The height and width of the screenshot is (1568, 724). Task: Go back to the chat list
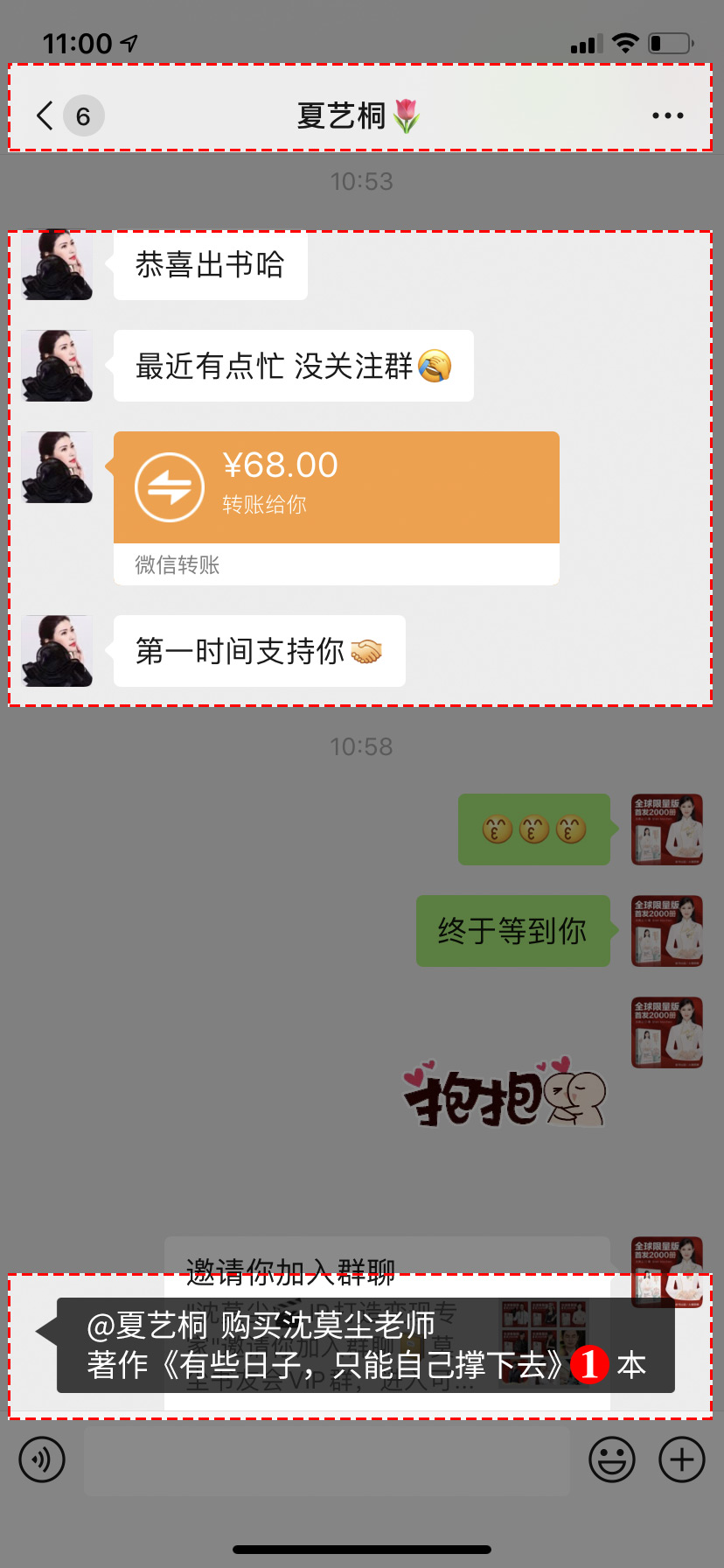click(45, 115)
